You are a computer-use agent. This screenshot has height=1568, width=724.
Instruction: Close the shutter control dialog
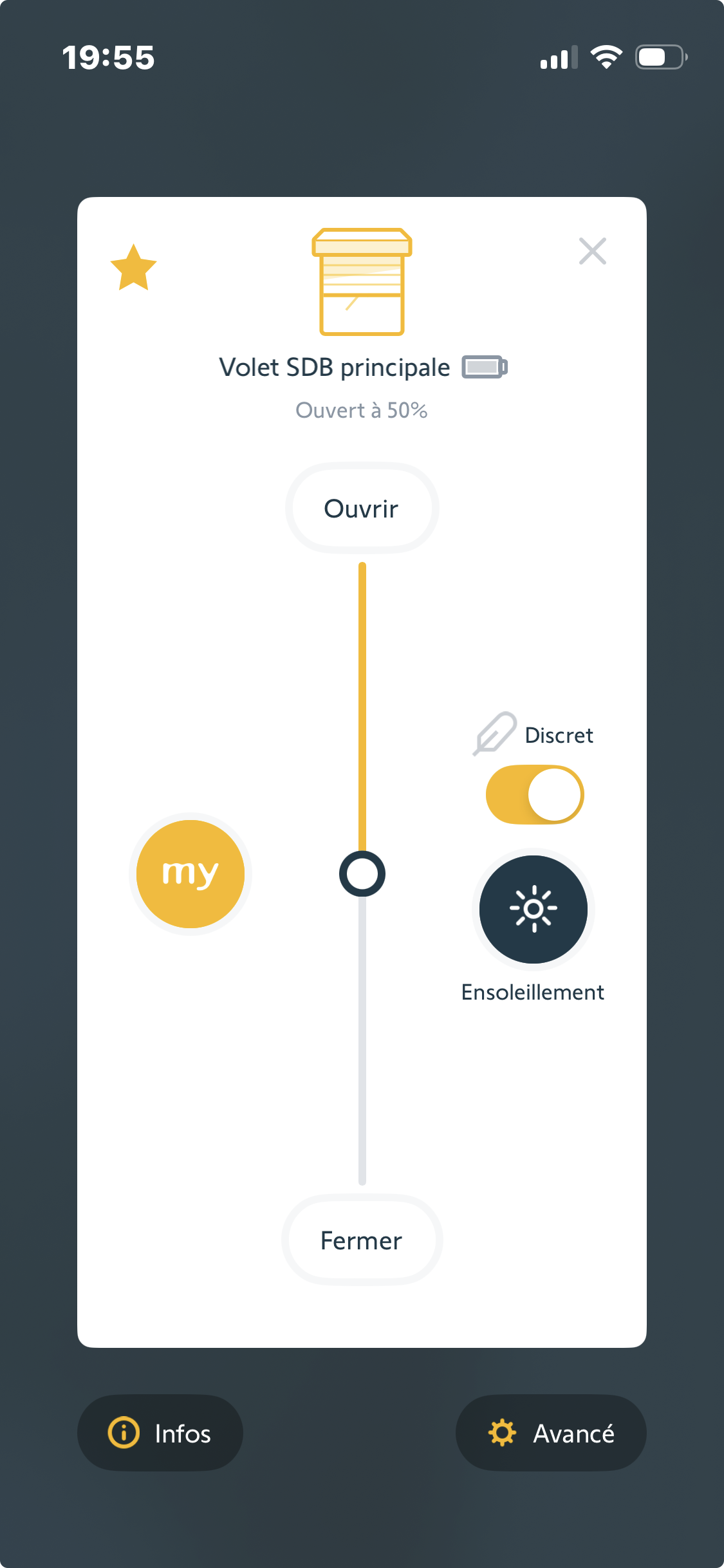[x=592, y=251]
